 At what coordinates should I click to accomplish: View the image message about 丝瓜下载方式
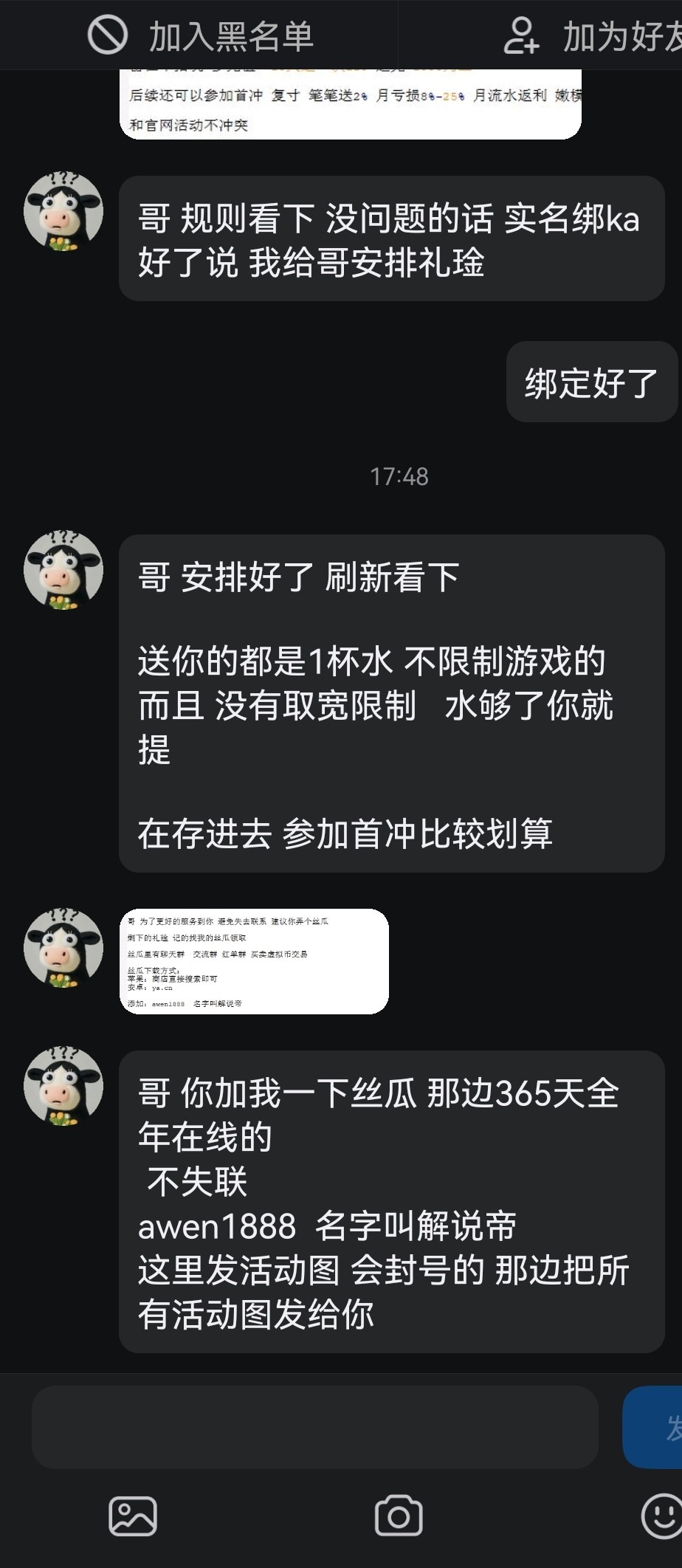[x=254, y=961]
